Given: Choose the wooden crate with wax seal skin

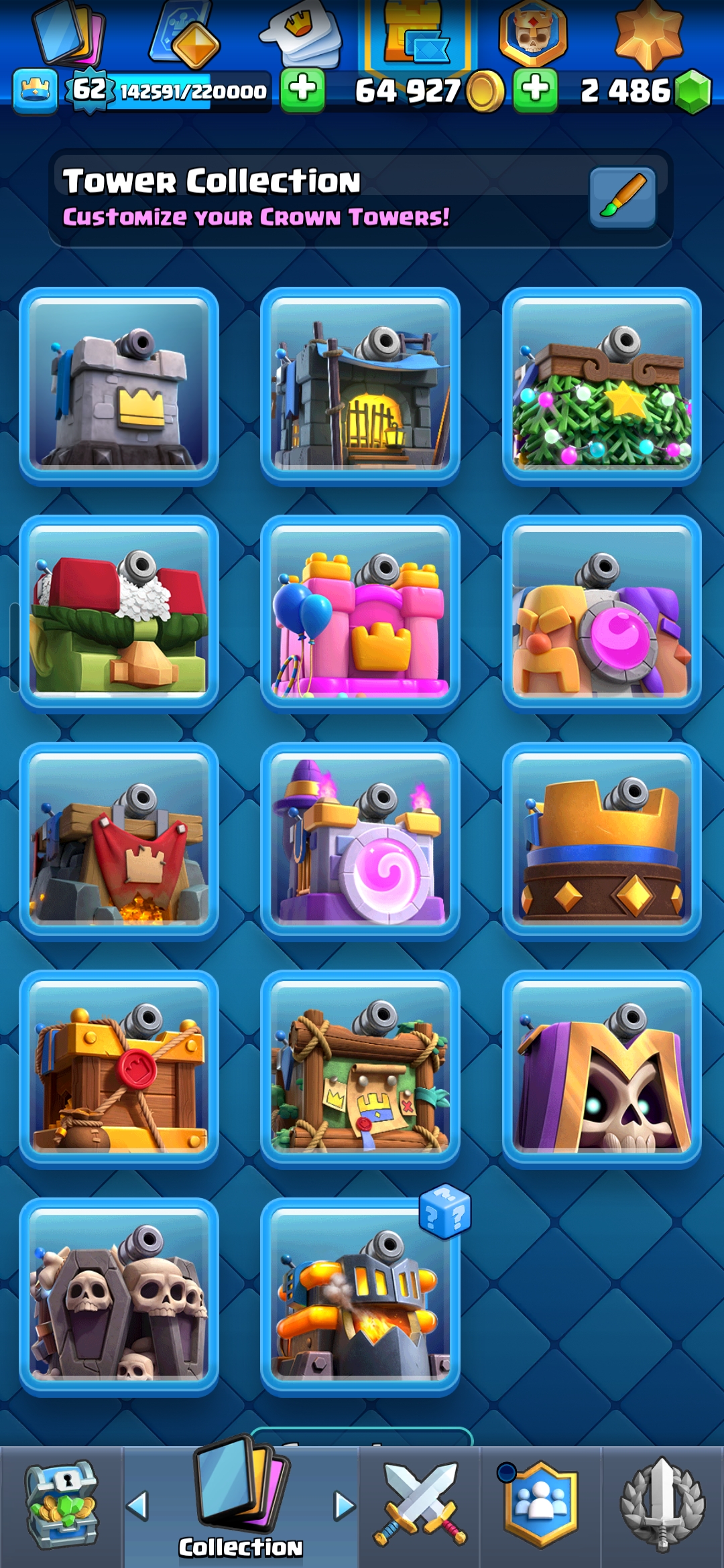Looking at the screenshot, I should click(119, 1069).
